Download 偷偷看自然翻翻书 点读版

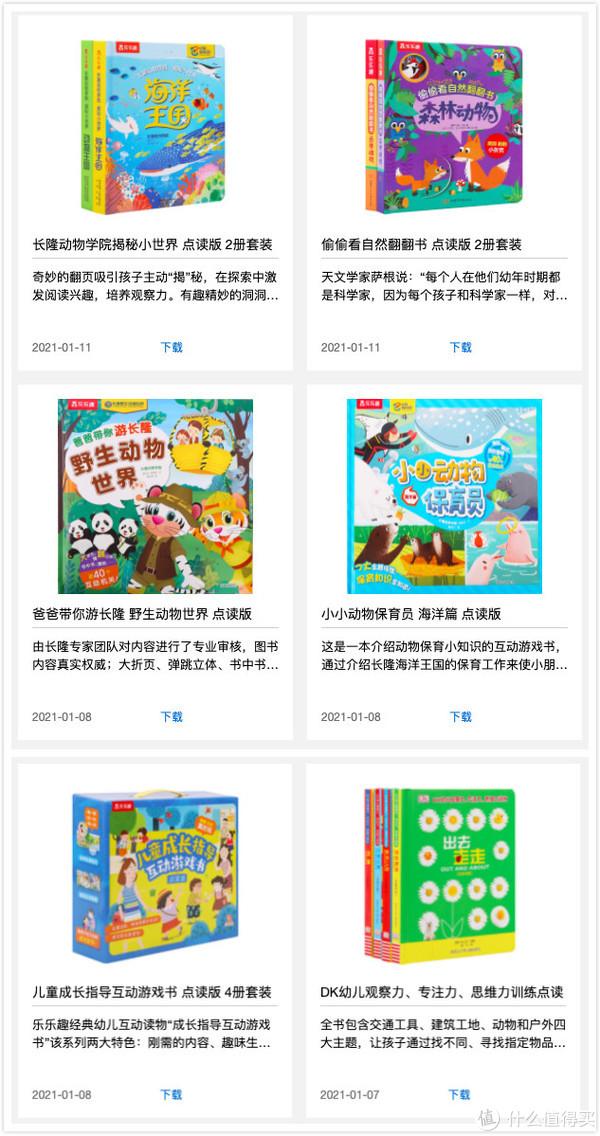click(x=460, y=347)
